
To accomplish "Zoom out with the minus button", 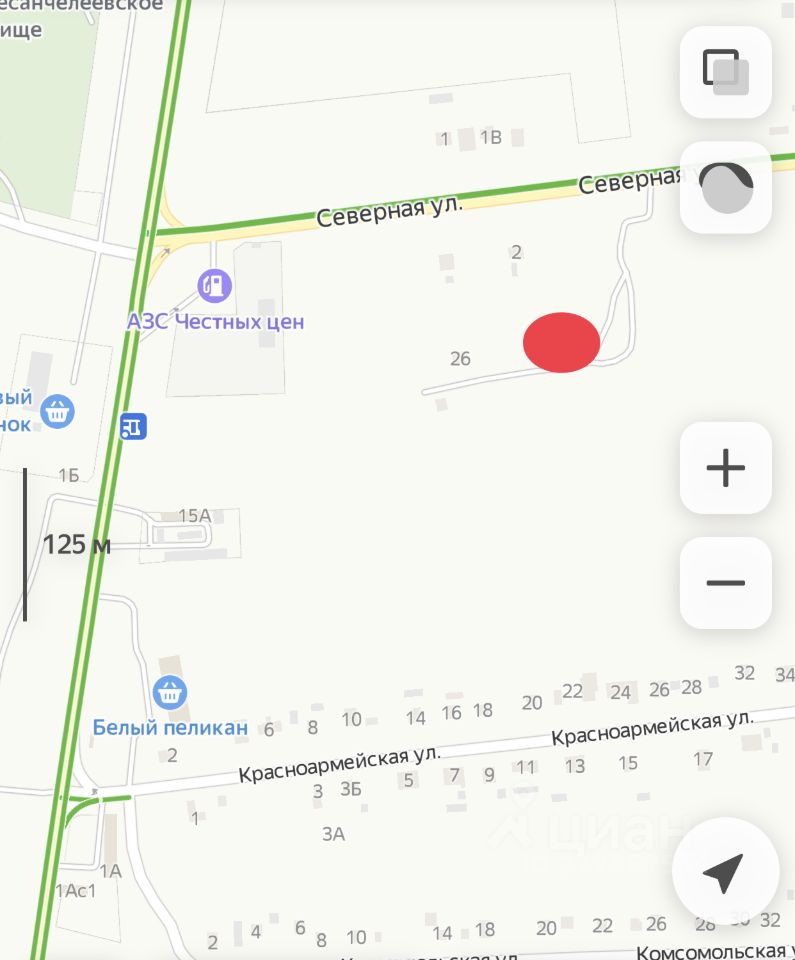I will click(725, 583).
